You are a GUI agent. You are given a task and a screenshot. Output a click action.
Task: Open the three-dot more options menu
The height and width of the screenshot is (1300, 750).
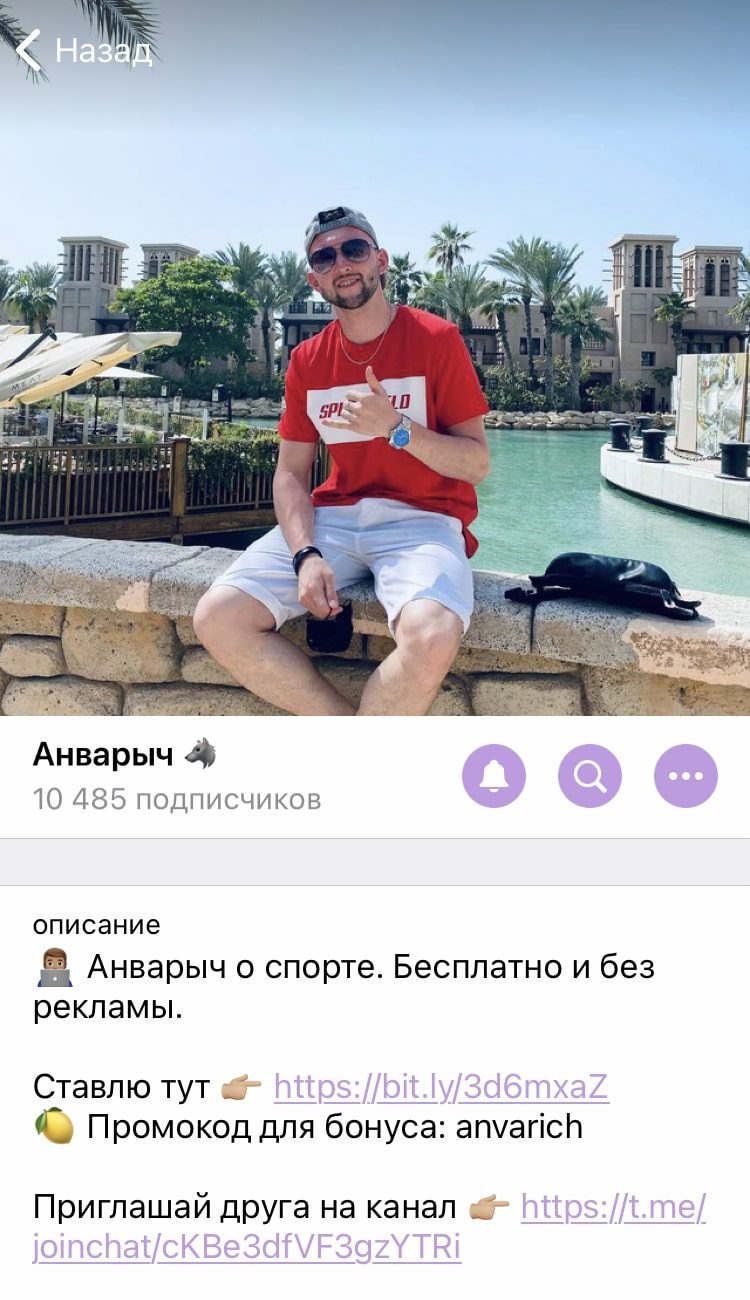[x=686, y=775]
